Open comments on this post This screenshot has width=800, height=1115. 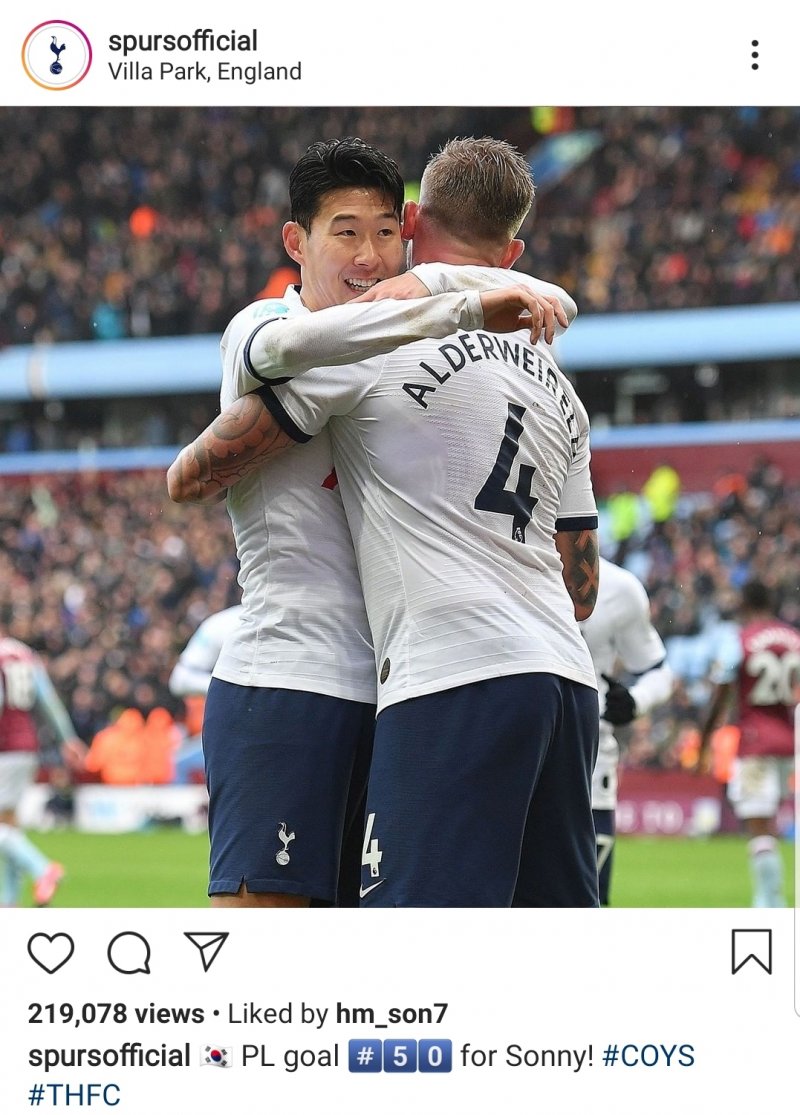coord(129,952)
